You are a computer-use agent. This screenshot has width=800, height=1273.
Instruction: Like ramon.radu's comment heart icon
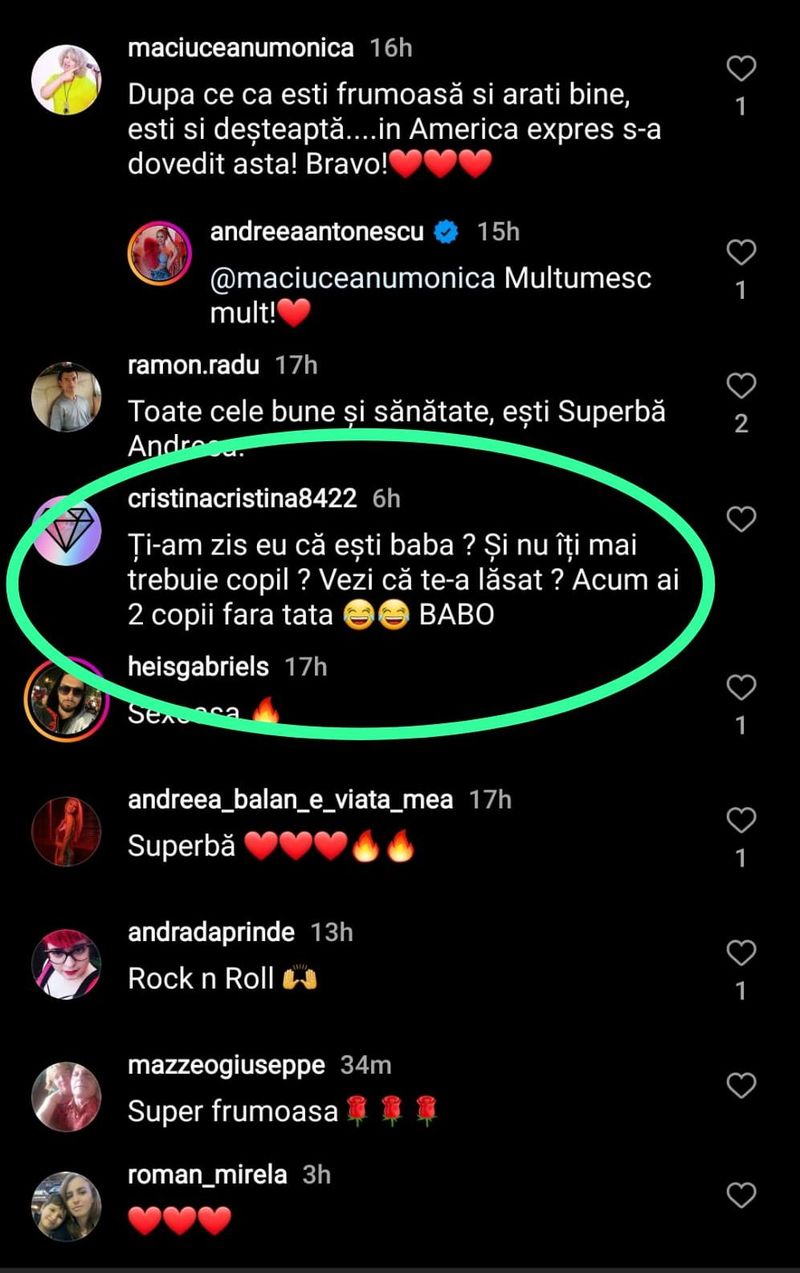740,386
